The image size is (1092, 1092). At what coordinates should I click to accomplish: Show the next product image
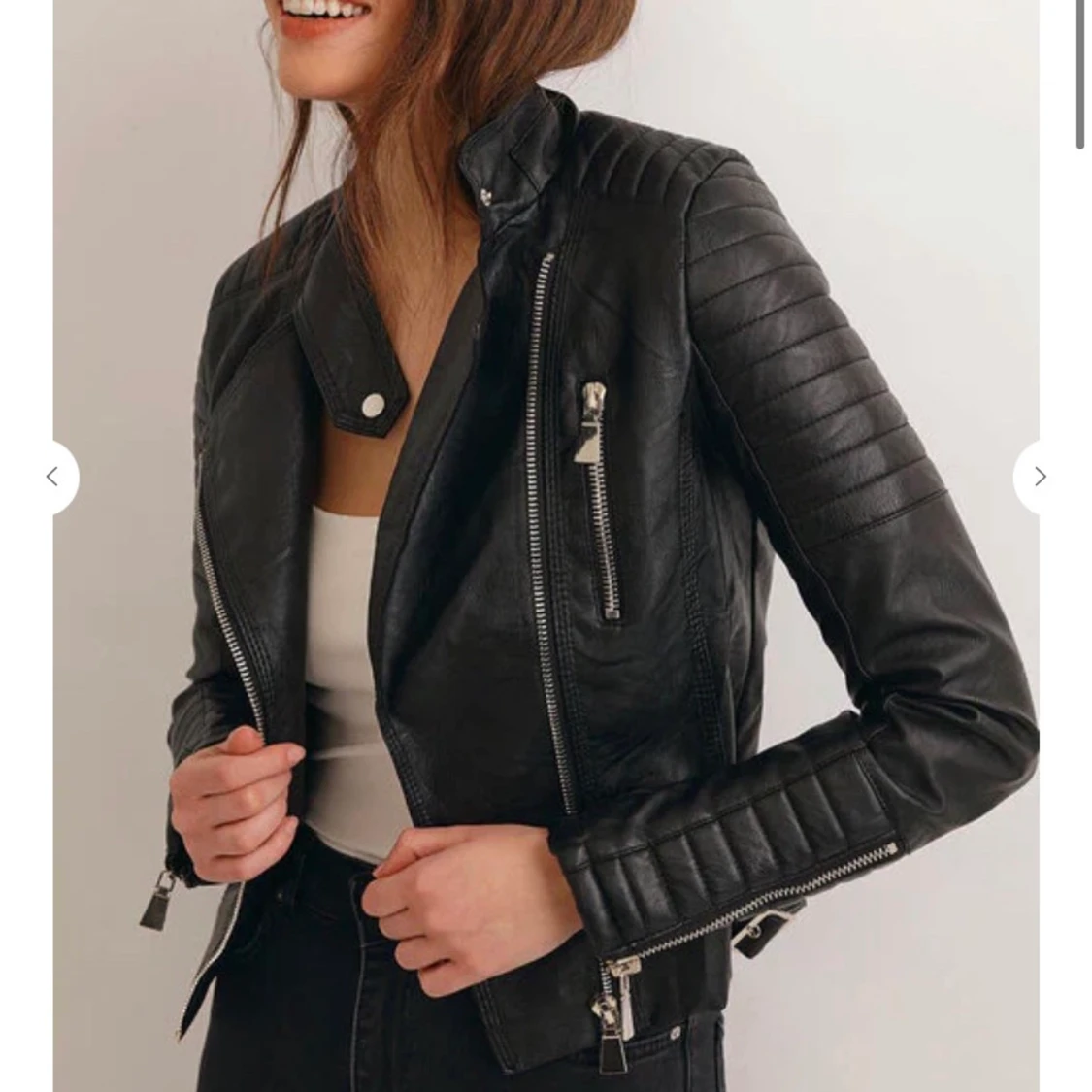(x=1039, y=477)
